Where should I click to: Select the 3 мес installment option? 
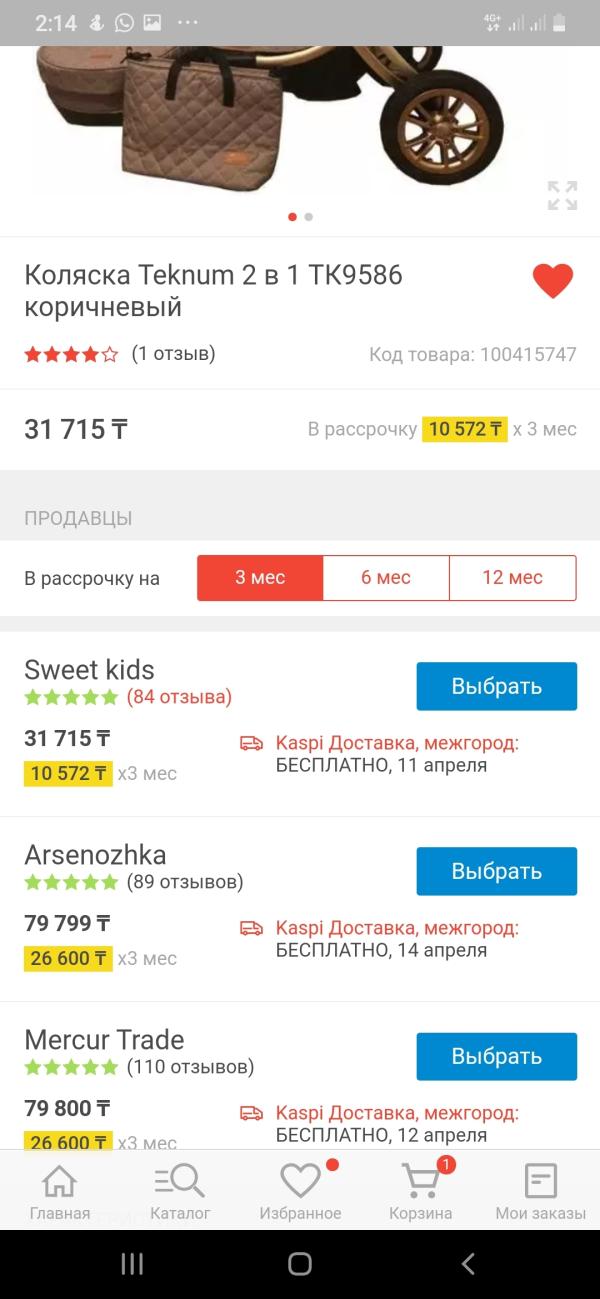point(260,578)
